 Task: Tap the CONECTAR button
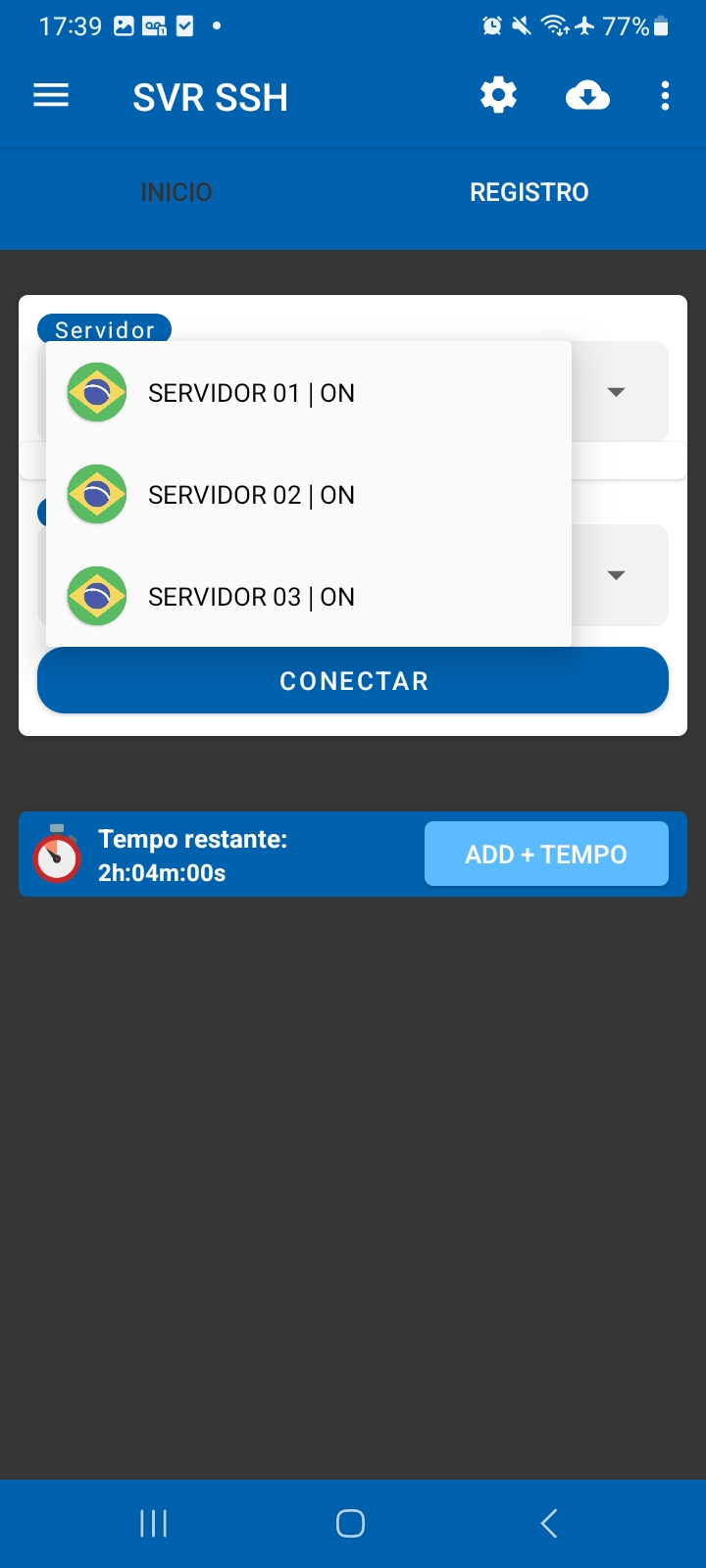[x=353, y=680]
